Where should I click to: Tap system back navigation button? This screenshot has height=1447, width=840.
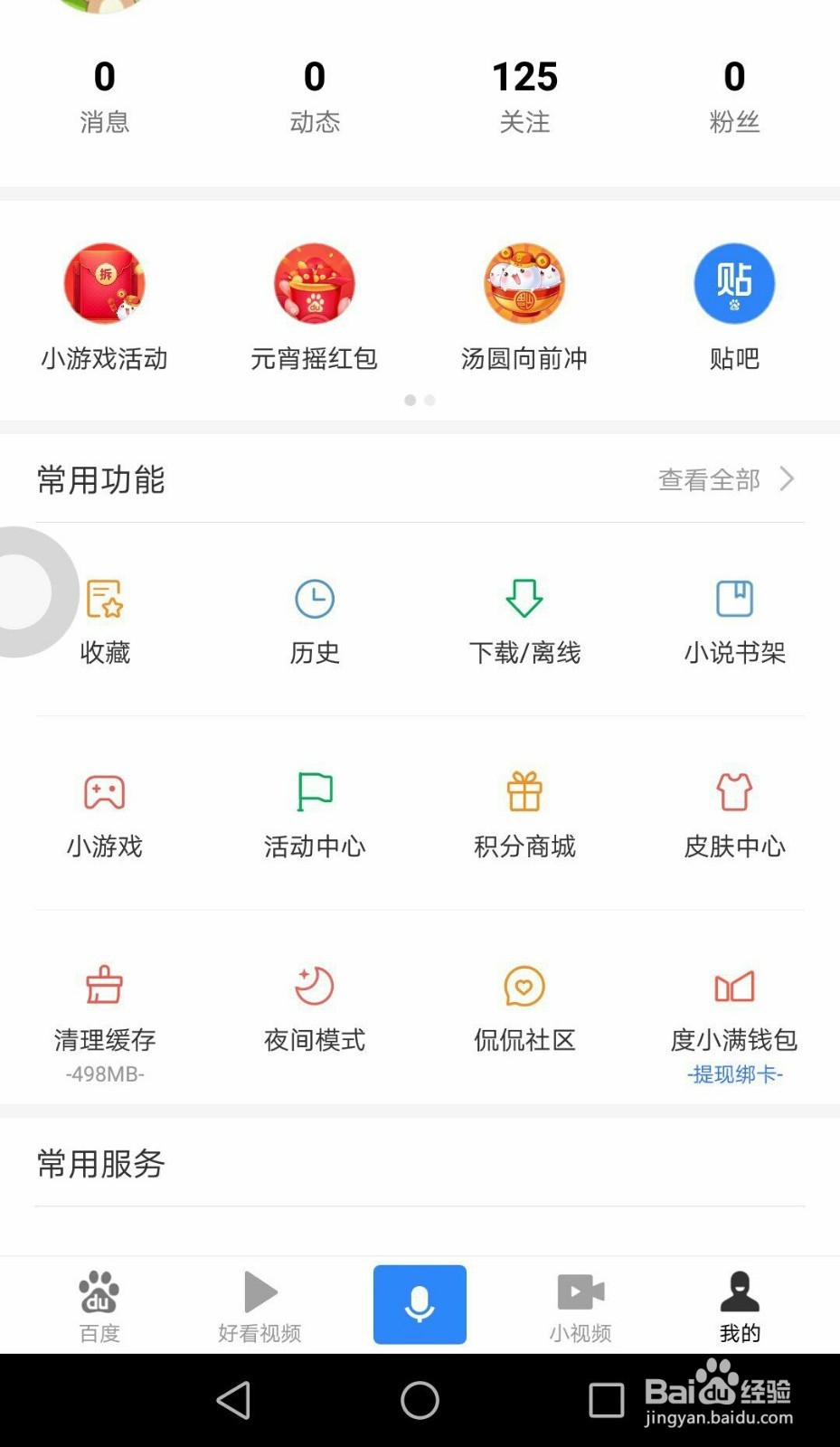pyautogui.click(x=234, y=1400)
